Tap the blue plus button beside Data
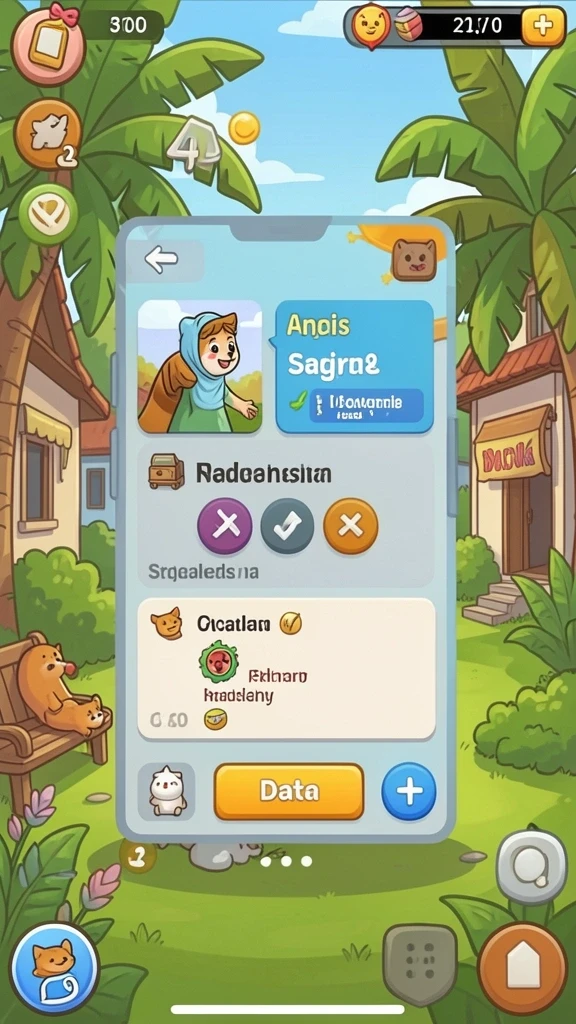576x1024 pixels. coord(409,792)
